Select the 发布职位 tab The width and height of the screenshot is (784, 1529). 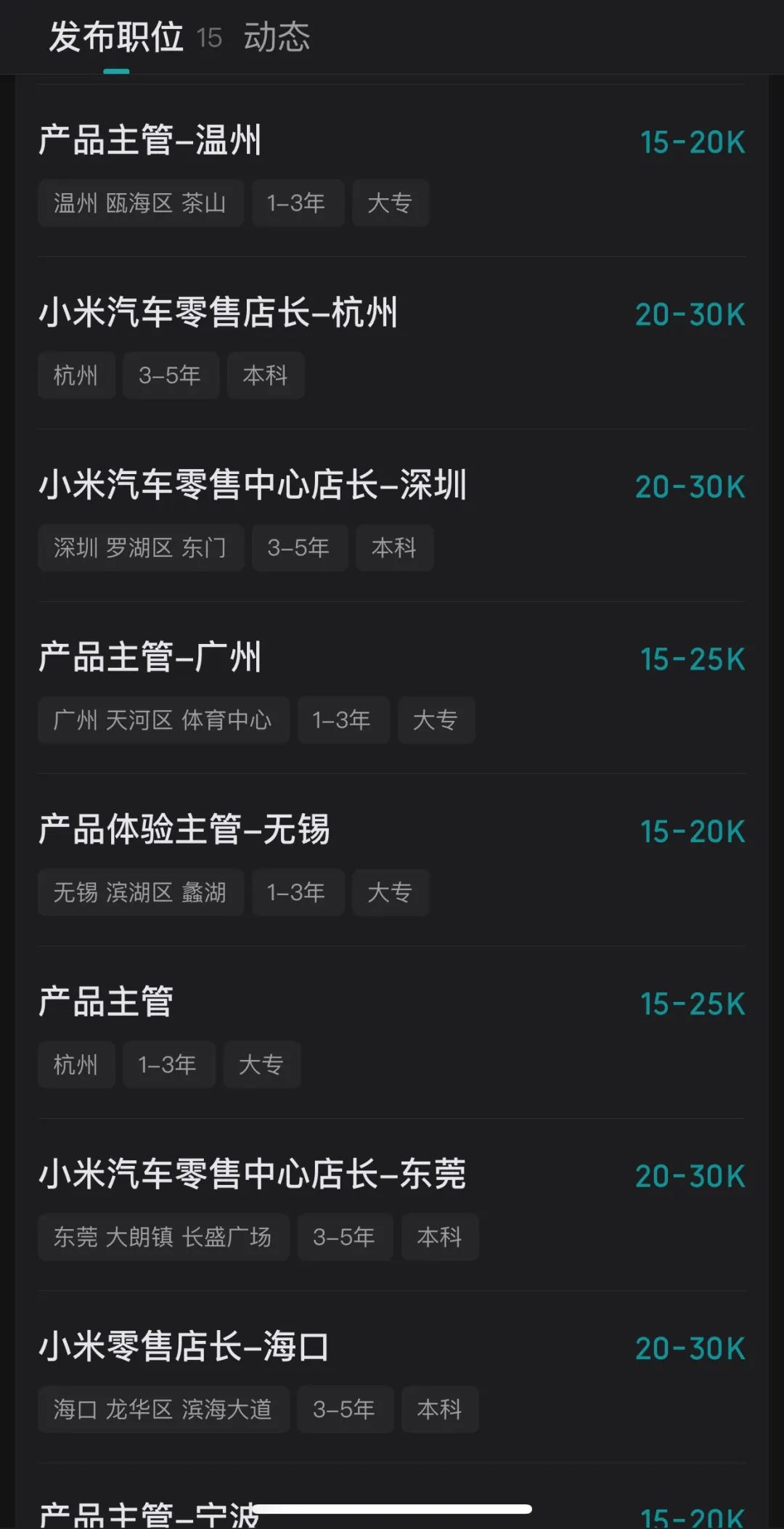[116, 37]
